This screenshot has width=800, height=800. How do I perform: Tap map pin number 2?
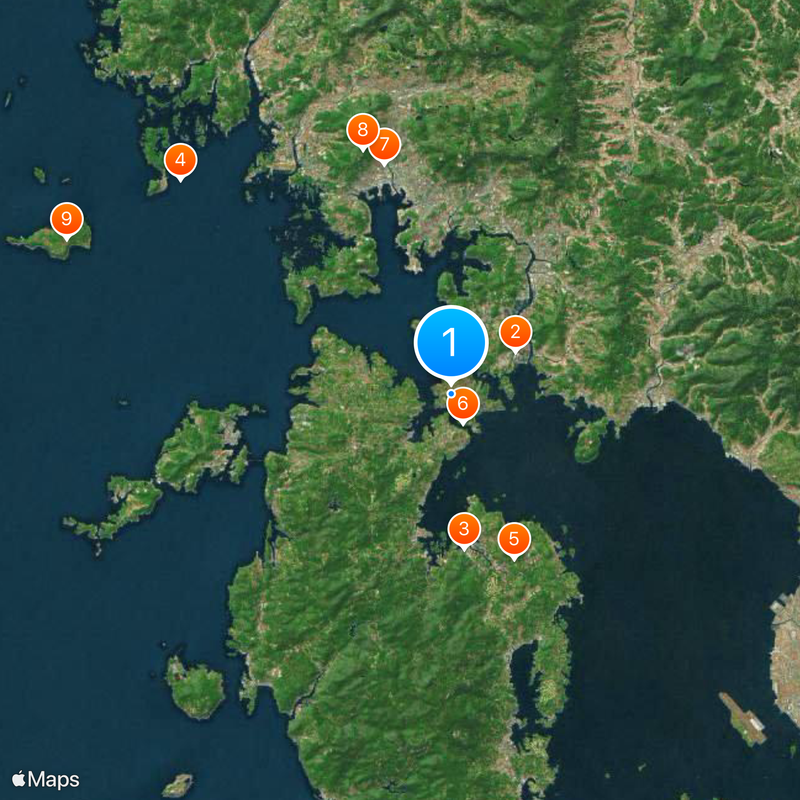[515, 332]
